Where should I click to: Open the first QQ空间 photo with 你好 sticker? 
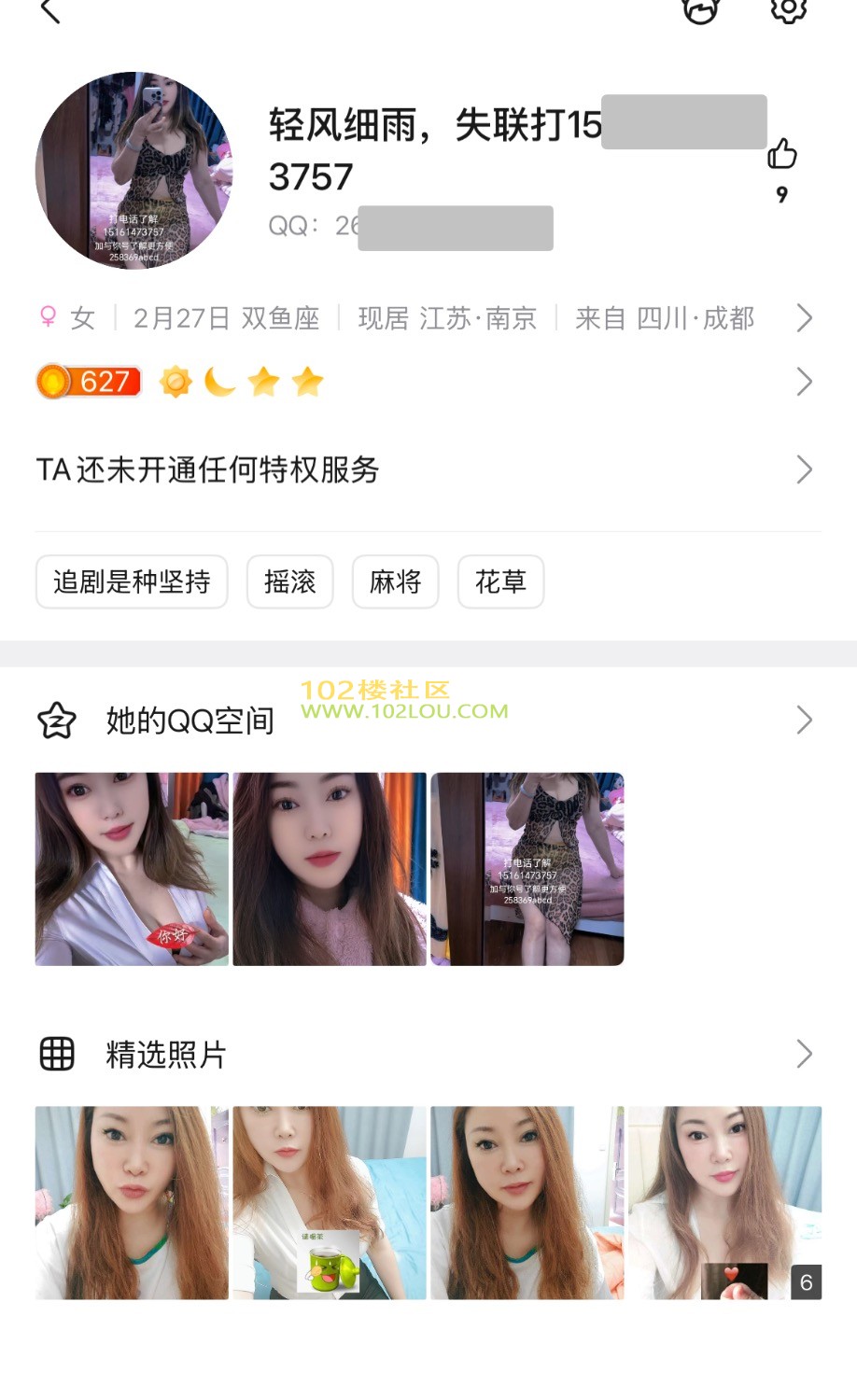tap(132, 869)
